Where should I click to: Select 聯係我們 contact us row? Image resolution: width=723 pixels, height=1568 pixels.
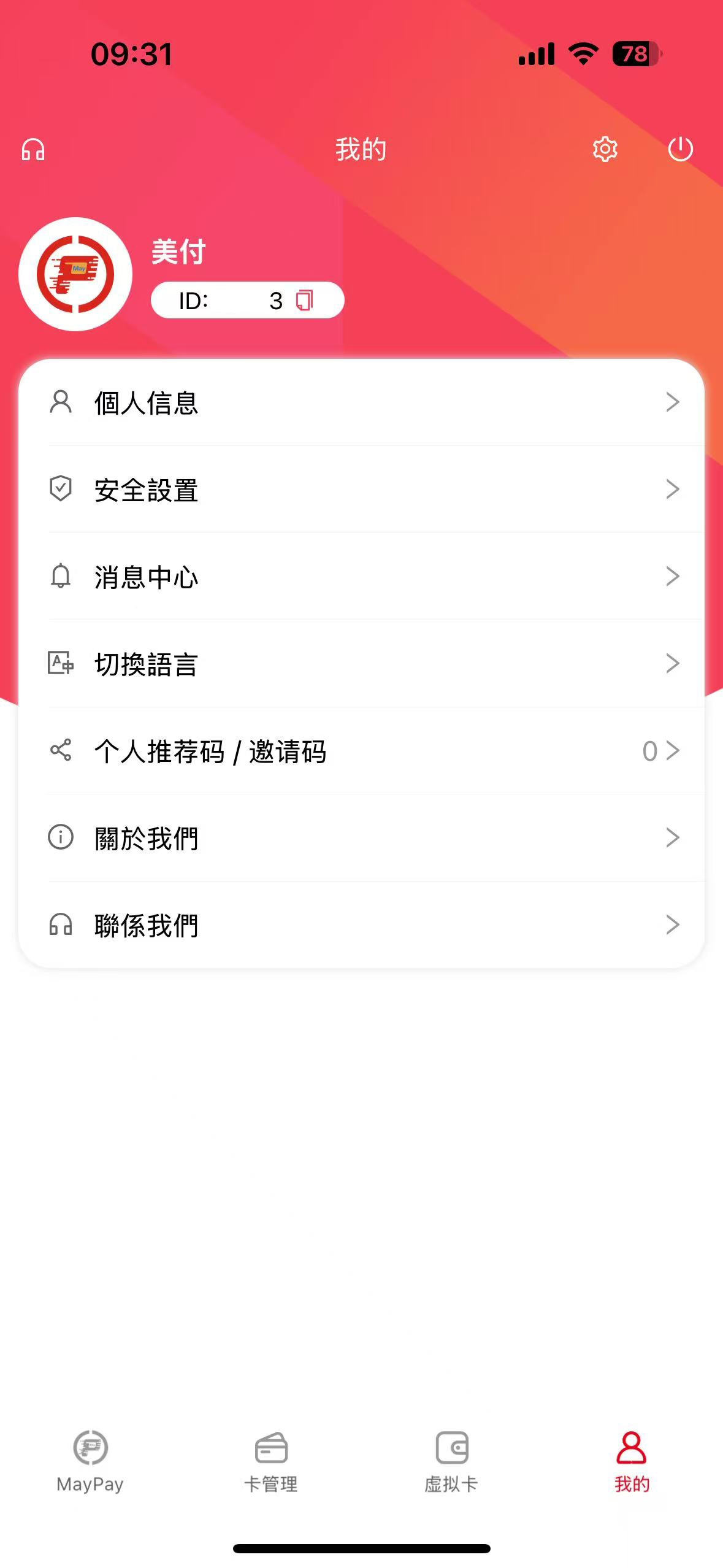pyautogui.click(x=362, y=925)
